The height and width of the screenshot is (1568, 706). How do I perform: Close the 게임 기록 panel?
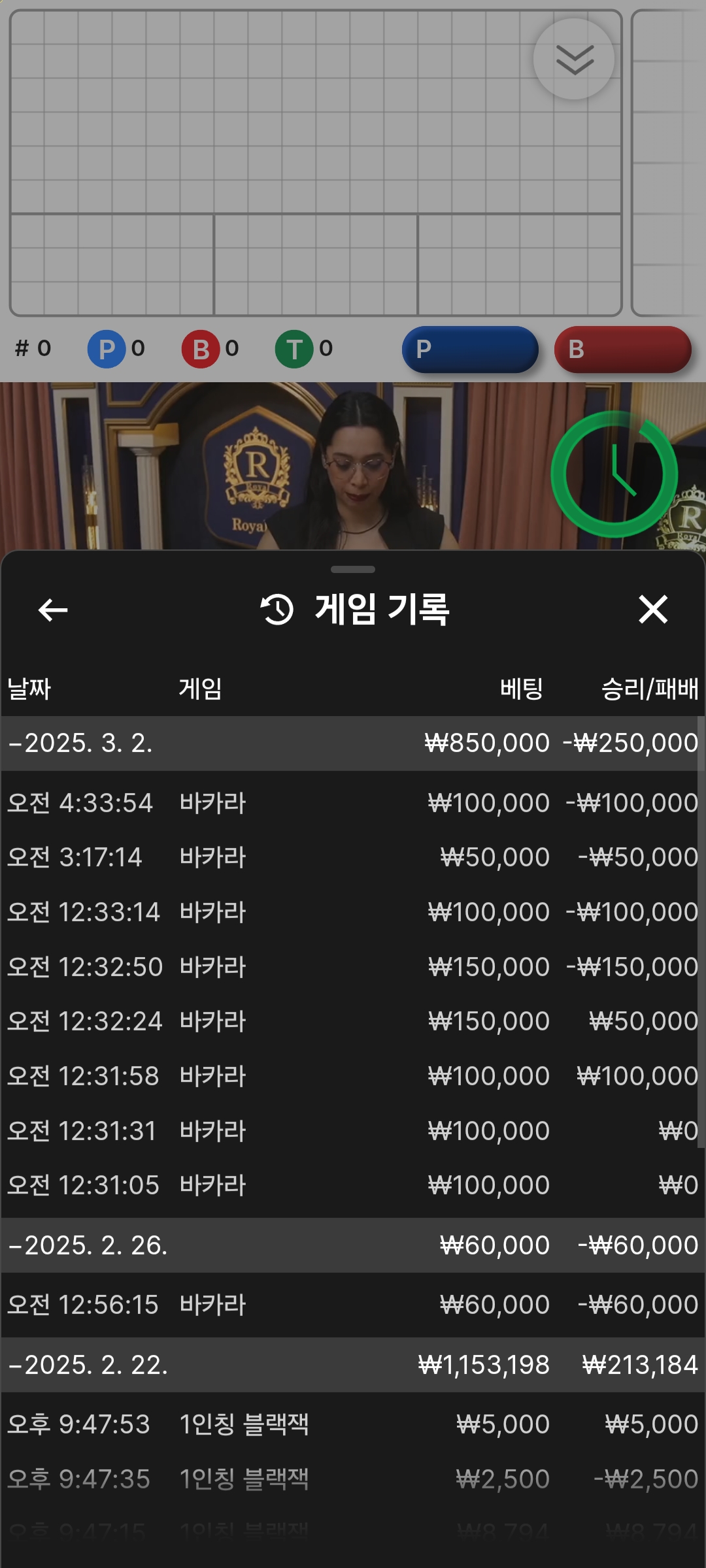click(652, 610)
